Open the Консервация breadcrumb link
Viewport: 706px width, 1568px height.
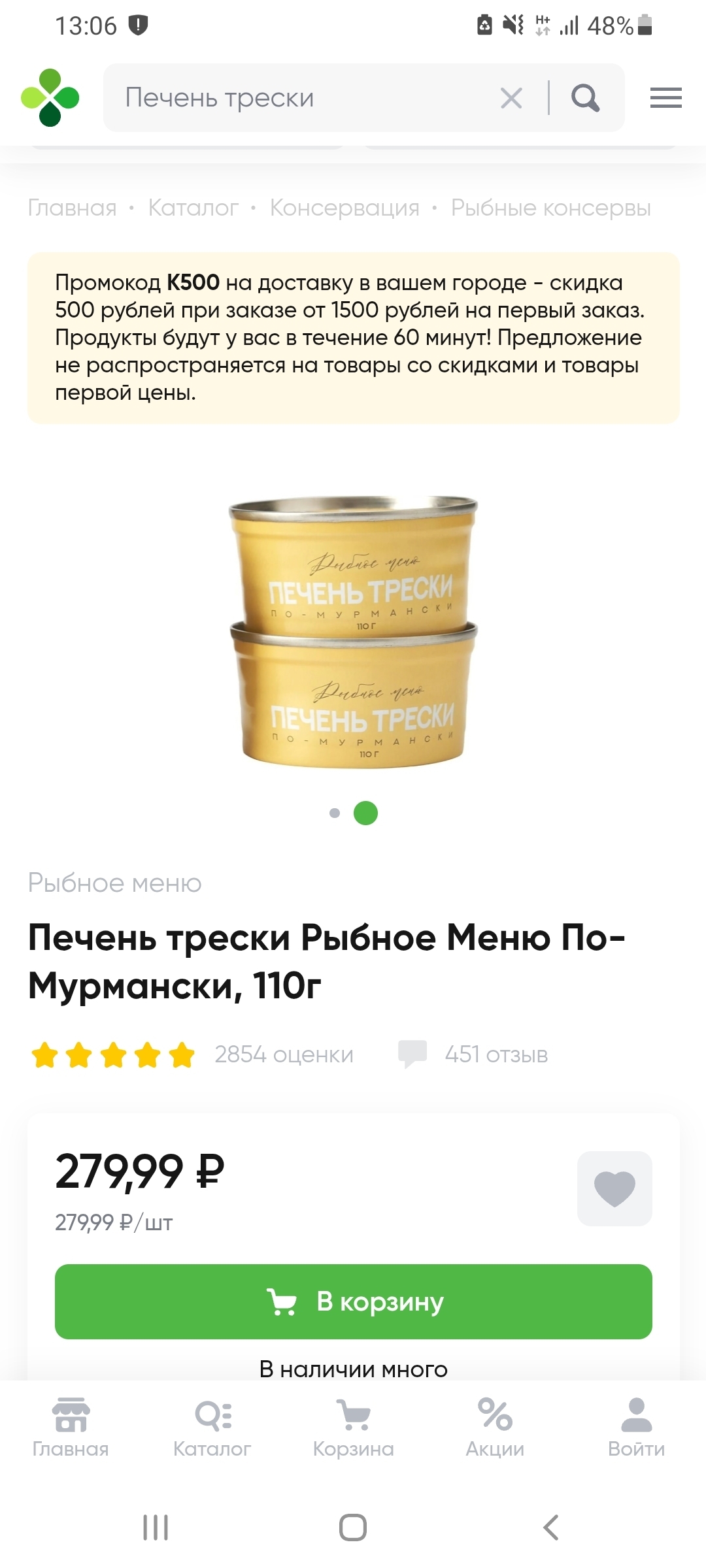pyautogui.click(x=345, y=208)
